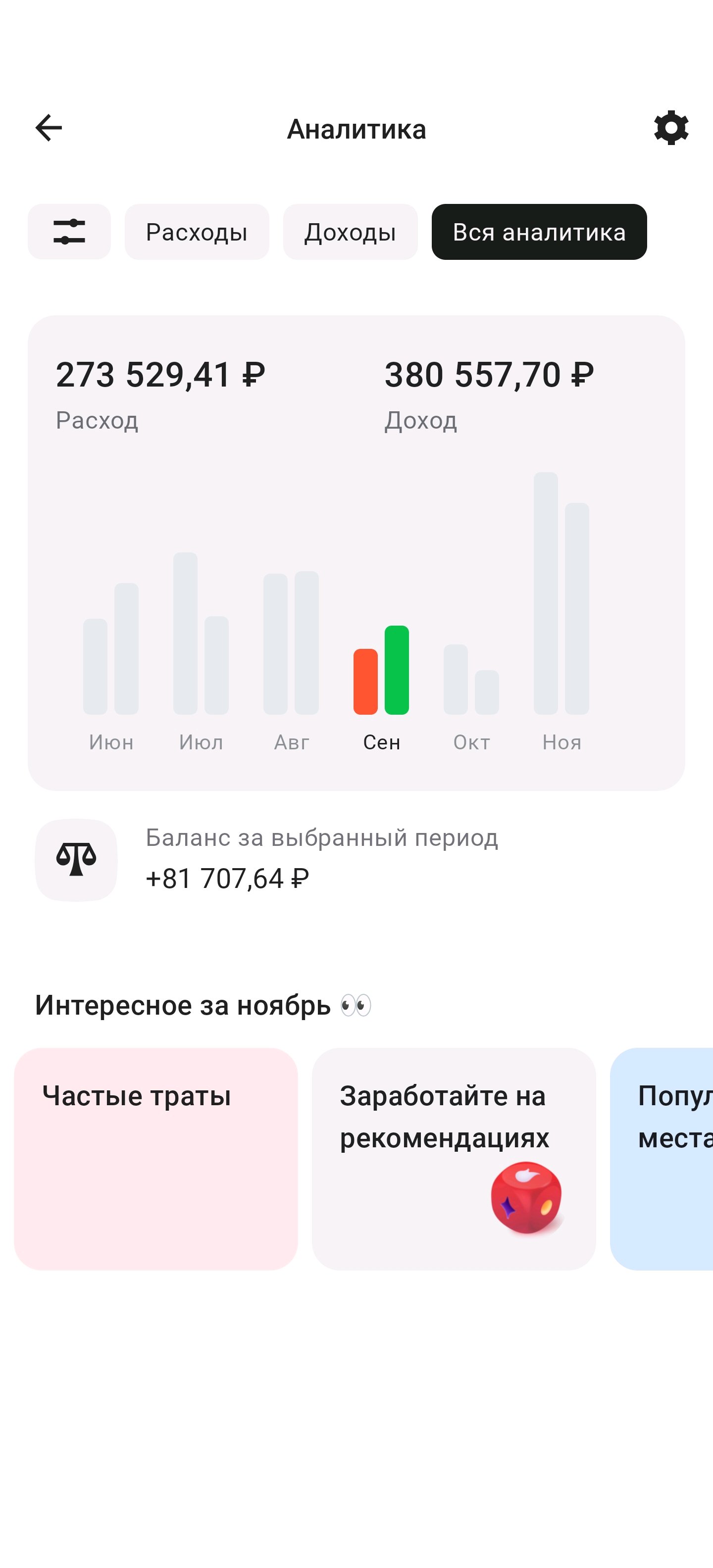Open Заработайте на рекомендациях card
The width and height of the screenshot is (713, 1568).
click(x=454, y=1158)
